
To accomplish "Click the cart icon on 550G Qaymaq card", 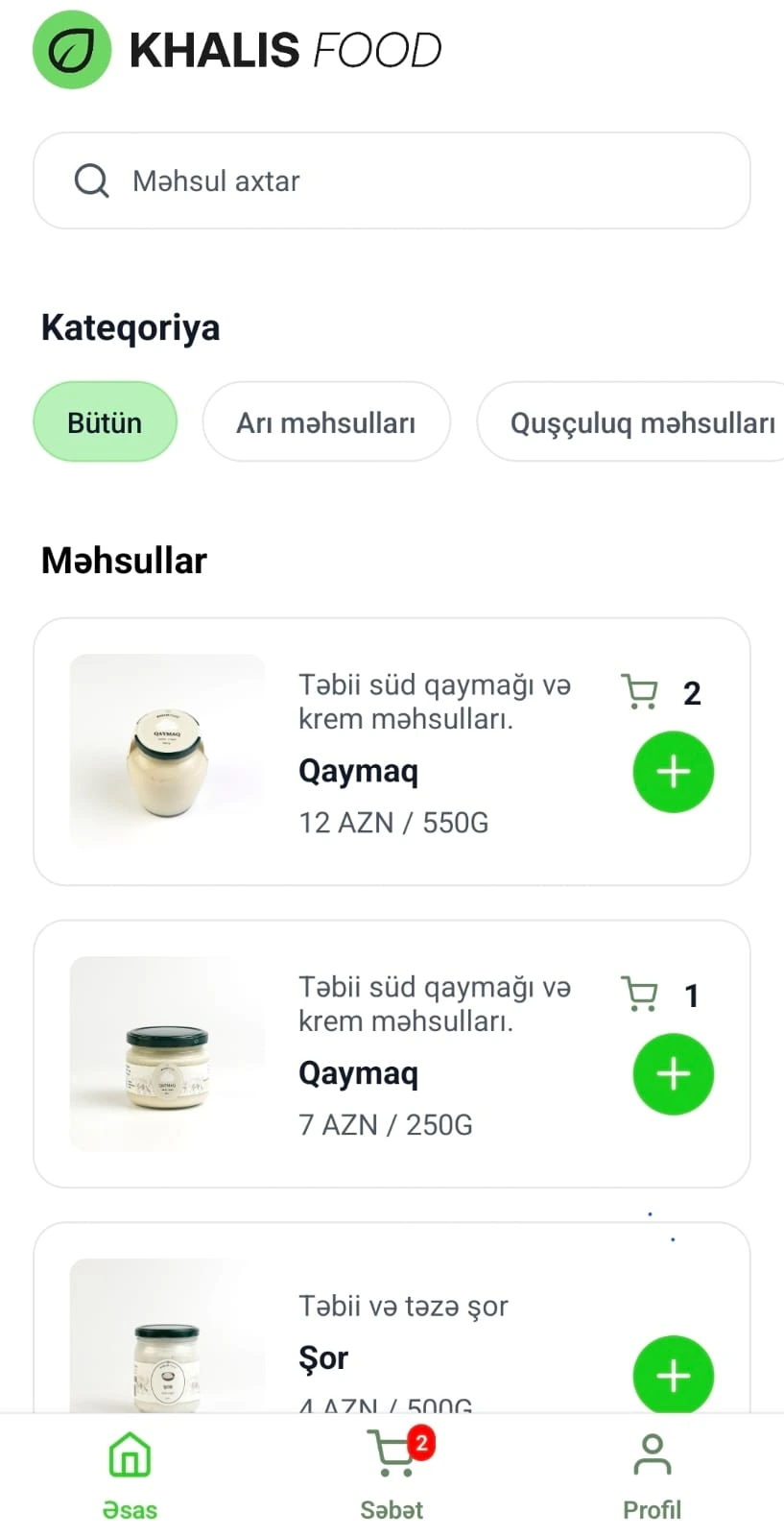I will click(641, 690).
